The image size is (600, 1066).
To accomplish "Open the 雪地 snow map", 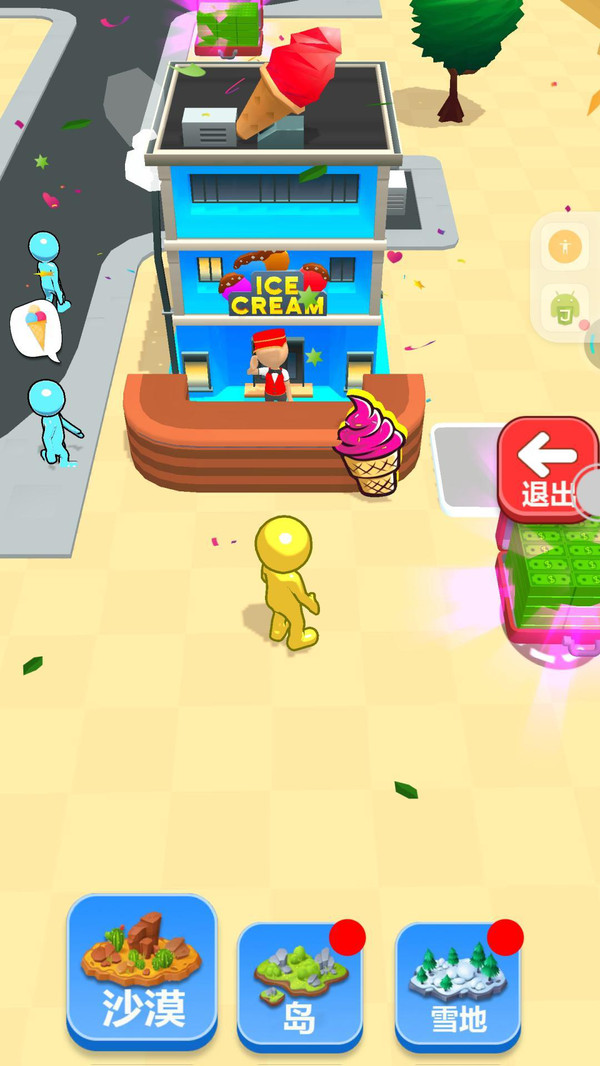I will 458,985.
